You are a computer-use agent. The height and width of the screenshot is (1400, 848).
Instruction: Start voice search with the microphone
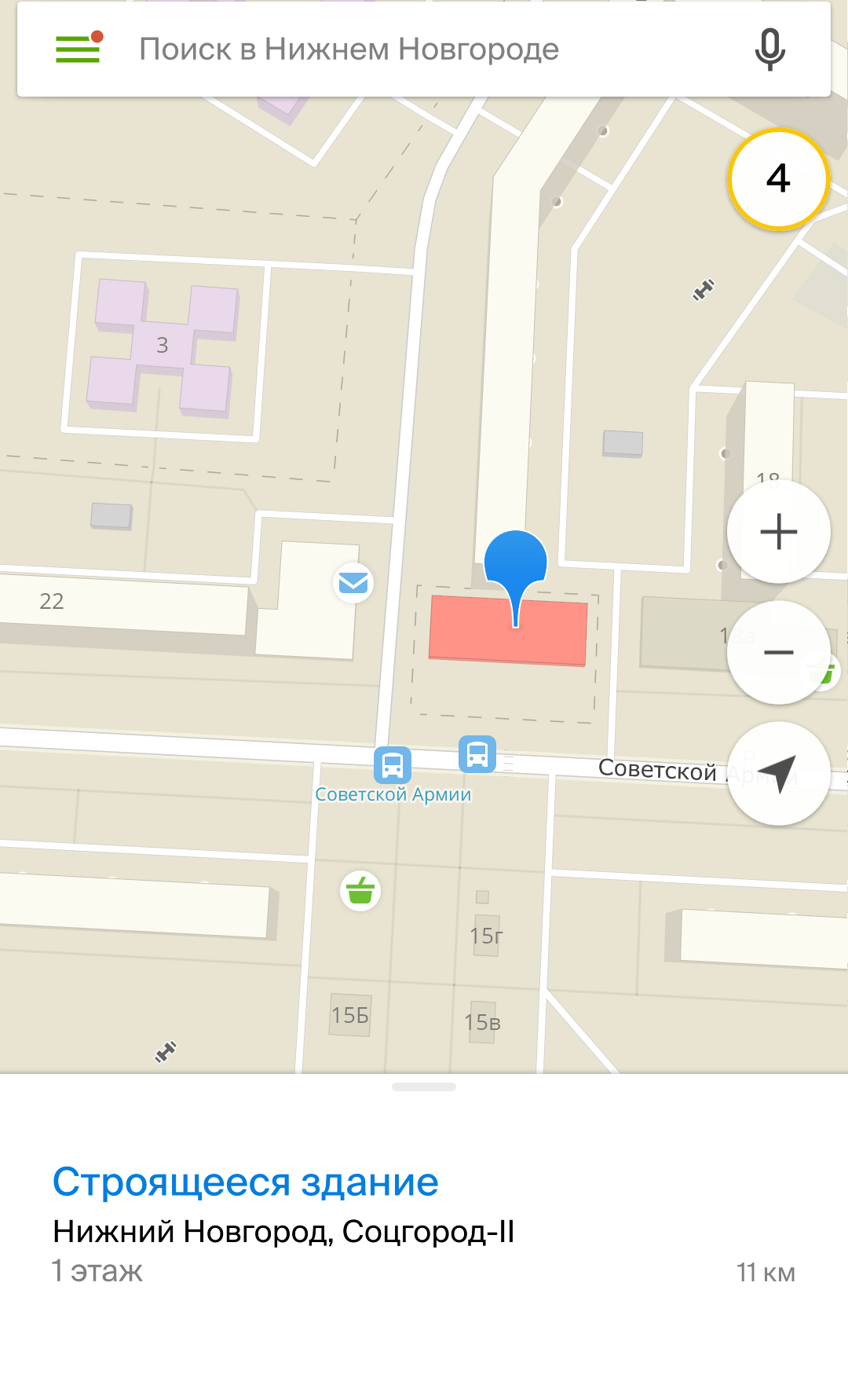pyautogui.click(x=769, y=49)
